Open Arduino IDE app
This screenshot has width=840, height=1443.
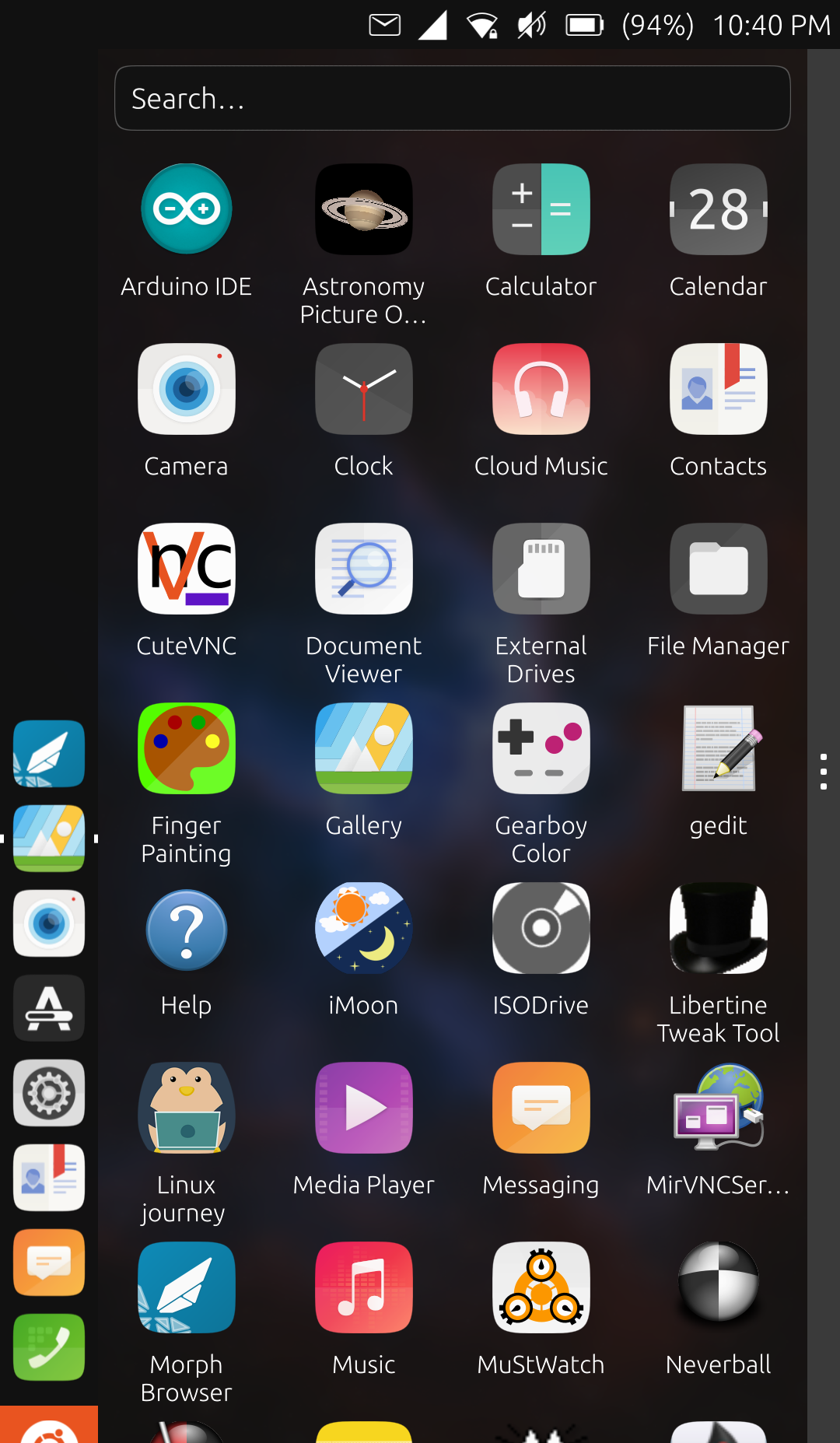(x=187, y=210)
